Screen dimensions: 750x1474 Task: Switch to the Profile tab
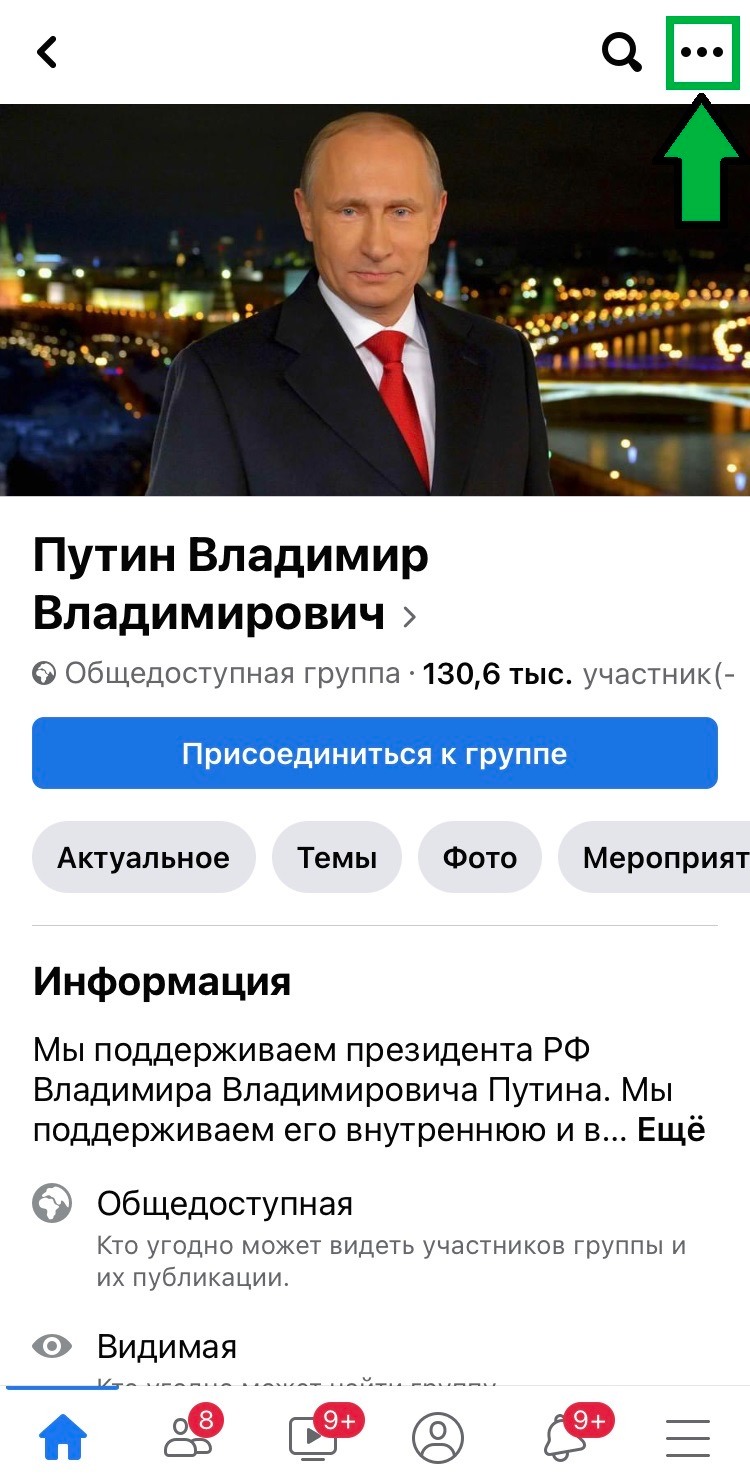pos(437,1438)
